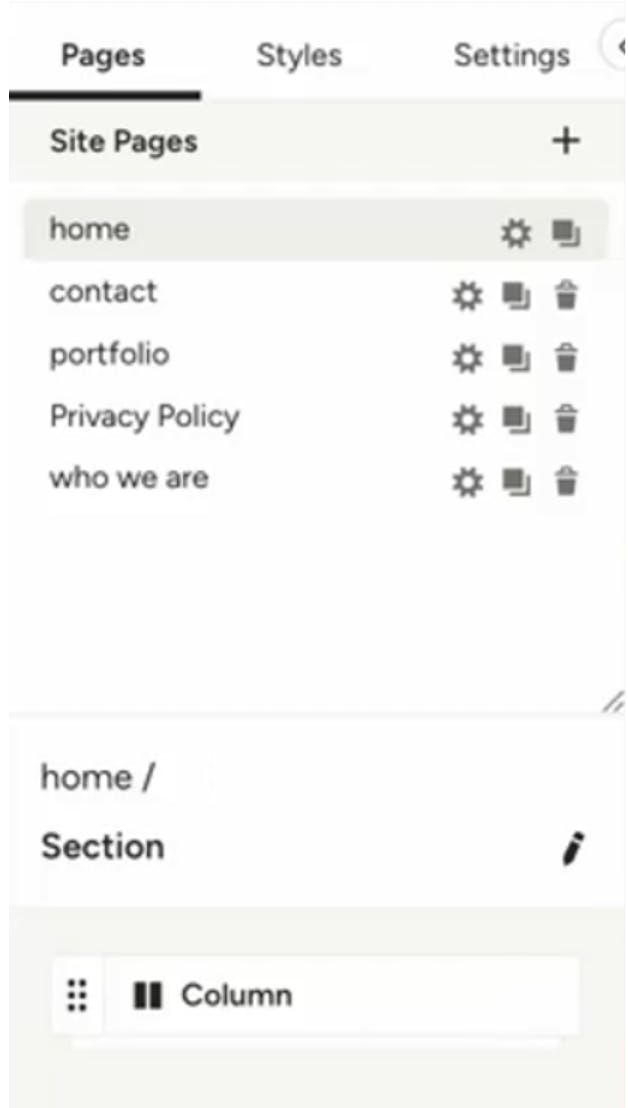Viewport: 628px width, 1108px height.
Task: Switch to the Settings tab
Action: coord(511,55)
